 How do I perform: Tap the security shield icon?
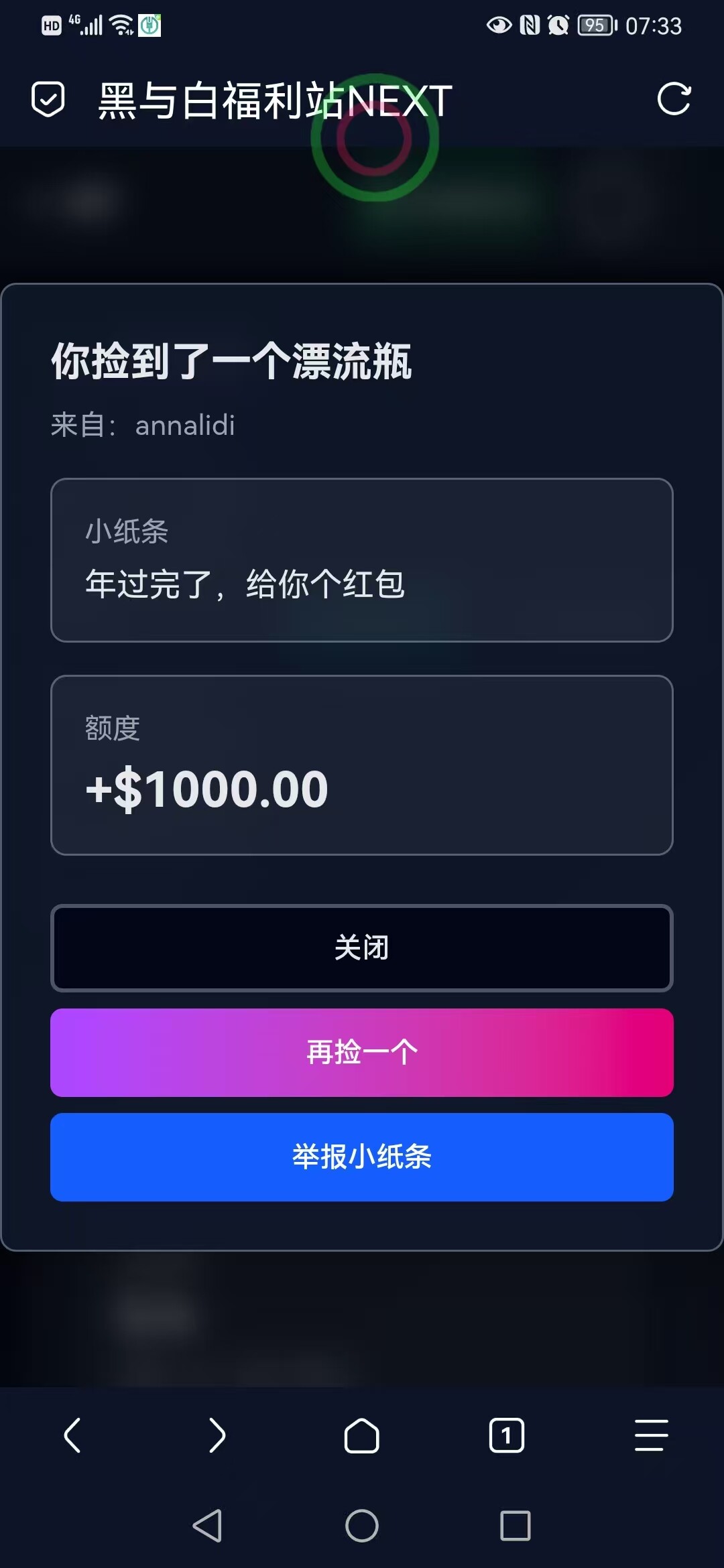point(48,99)
